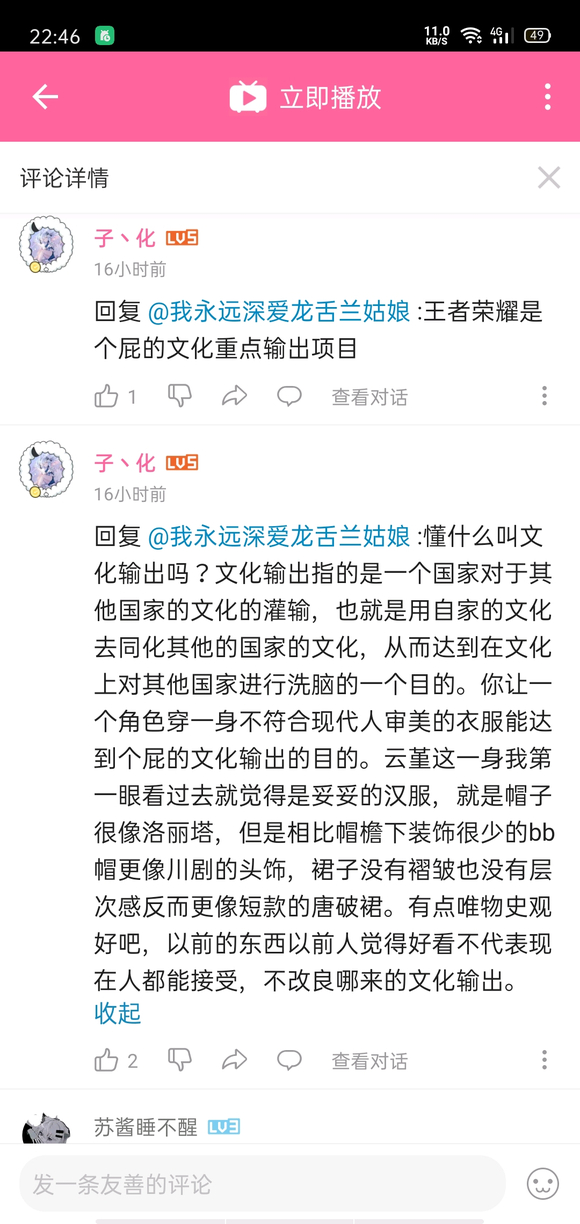Go back with the arrow icon
The image size is (580, 1224).
[45, 97]
